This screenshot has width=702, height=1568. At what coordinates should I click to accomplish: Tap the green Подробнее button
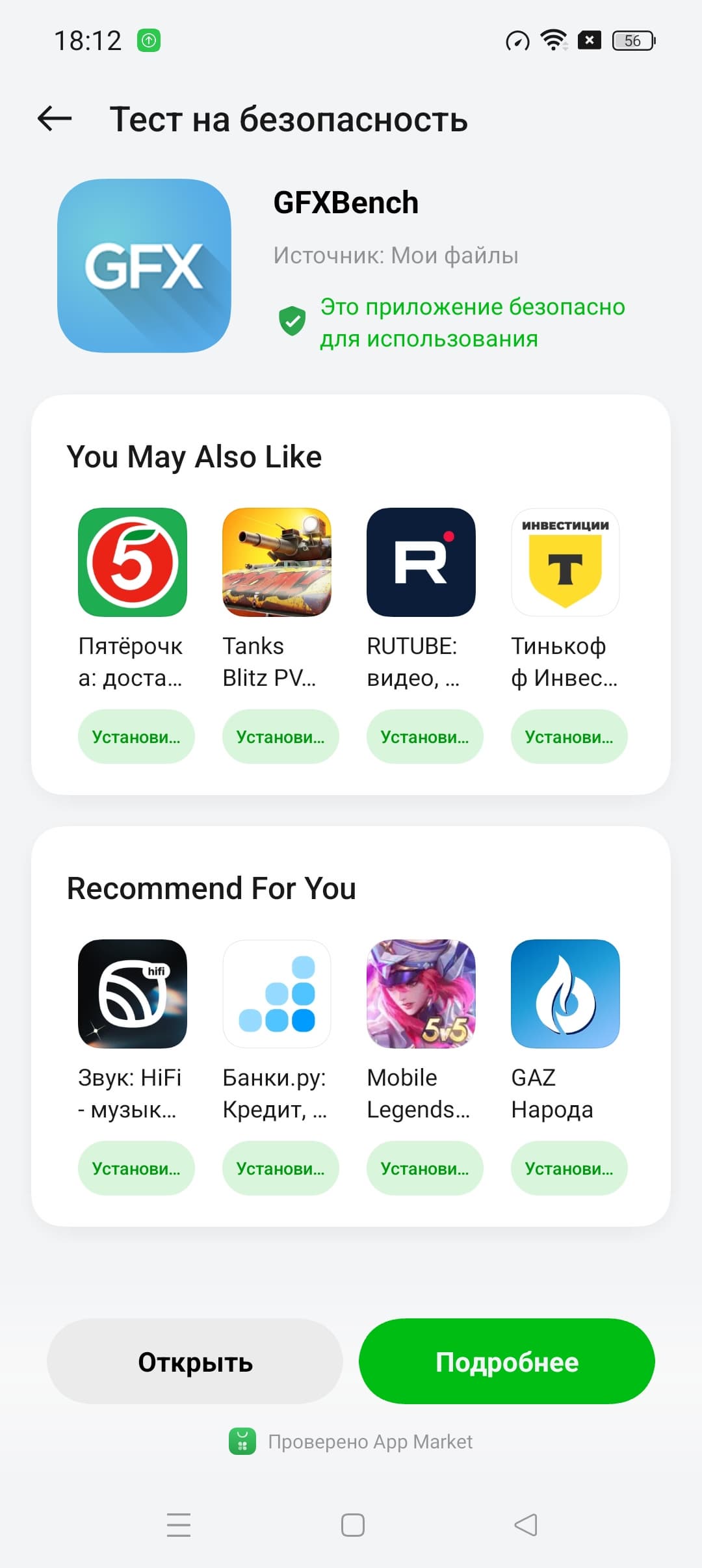click(x=506, y=1362)
